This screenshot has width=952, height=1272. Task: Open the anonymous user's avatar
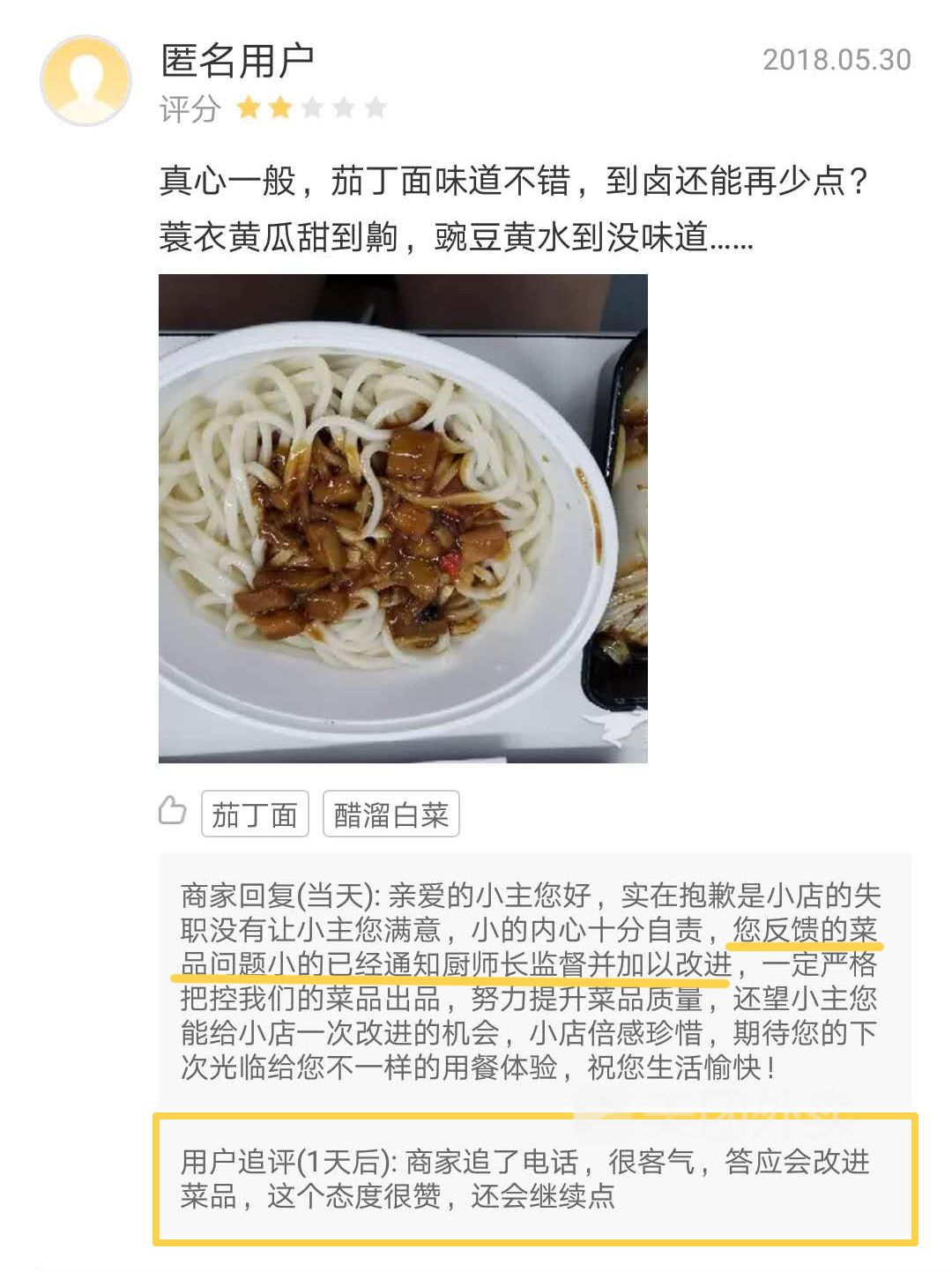point(86,80)
